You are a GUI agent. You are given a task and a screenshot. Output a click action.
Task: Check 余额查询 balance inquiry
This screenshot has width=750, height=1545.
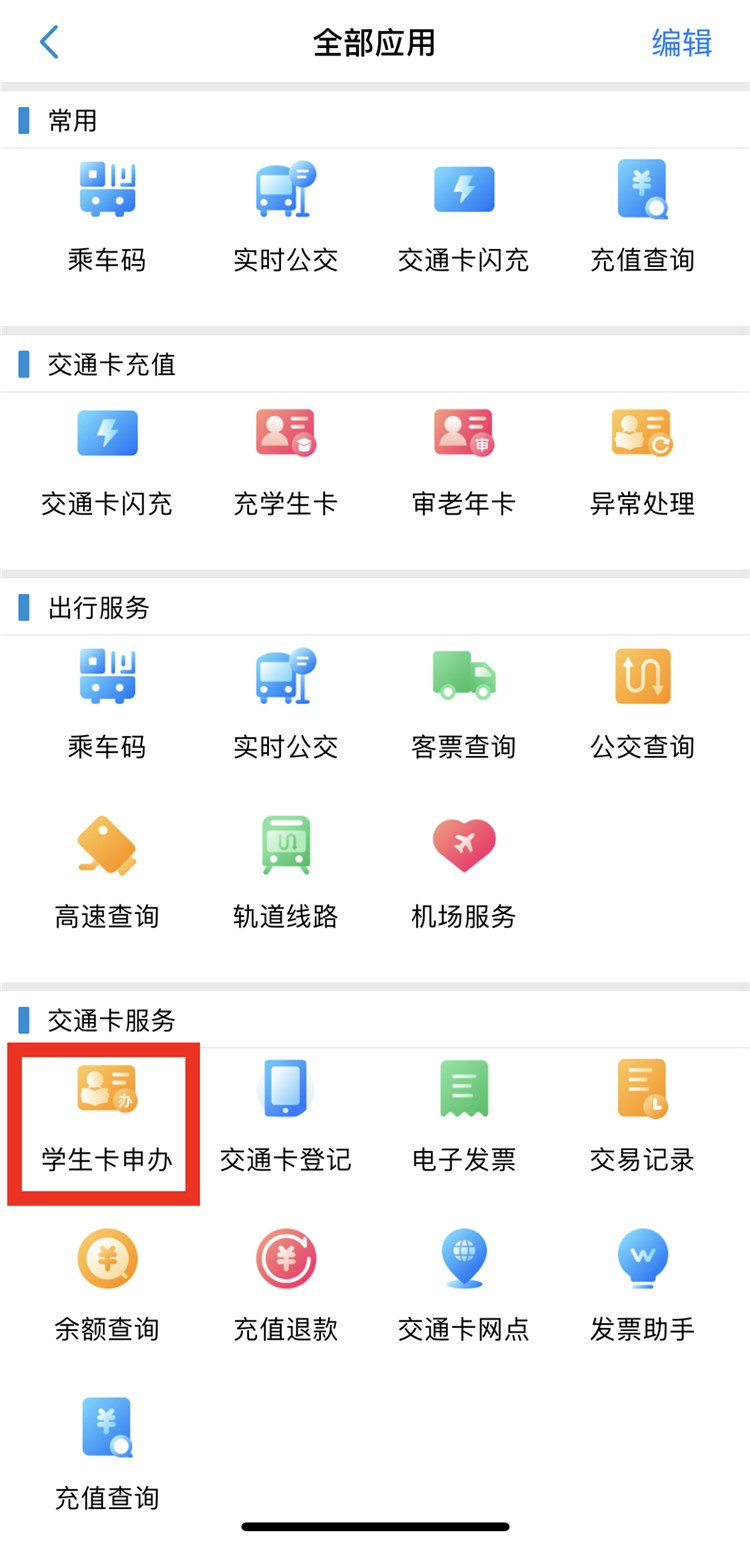(x=107, y=1285)
